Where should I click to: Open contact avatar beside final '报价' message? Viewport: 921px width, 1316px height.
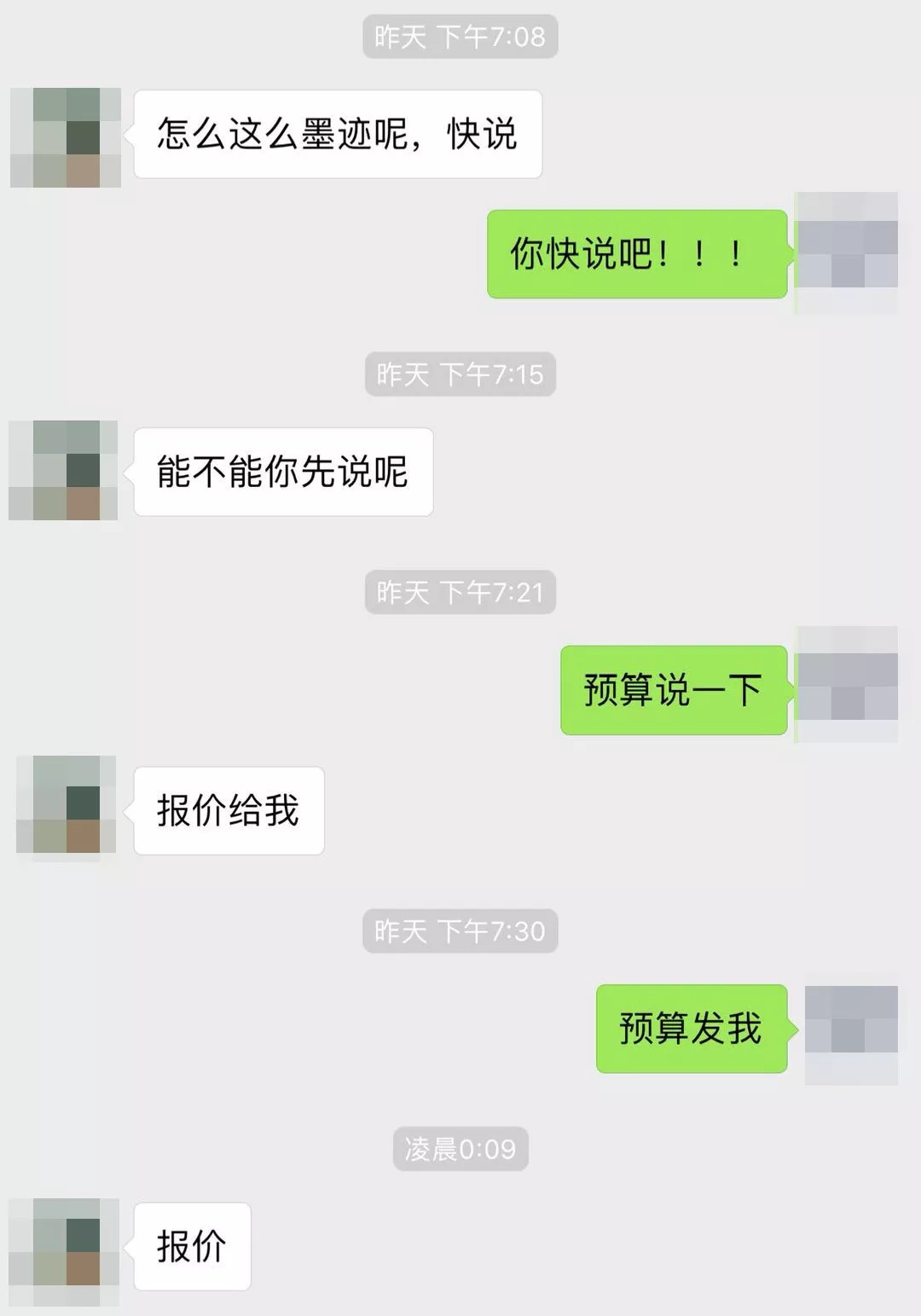pyautogui.click(x=64, y=1250)
